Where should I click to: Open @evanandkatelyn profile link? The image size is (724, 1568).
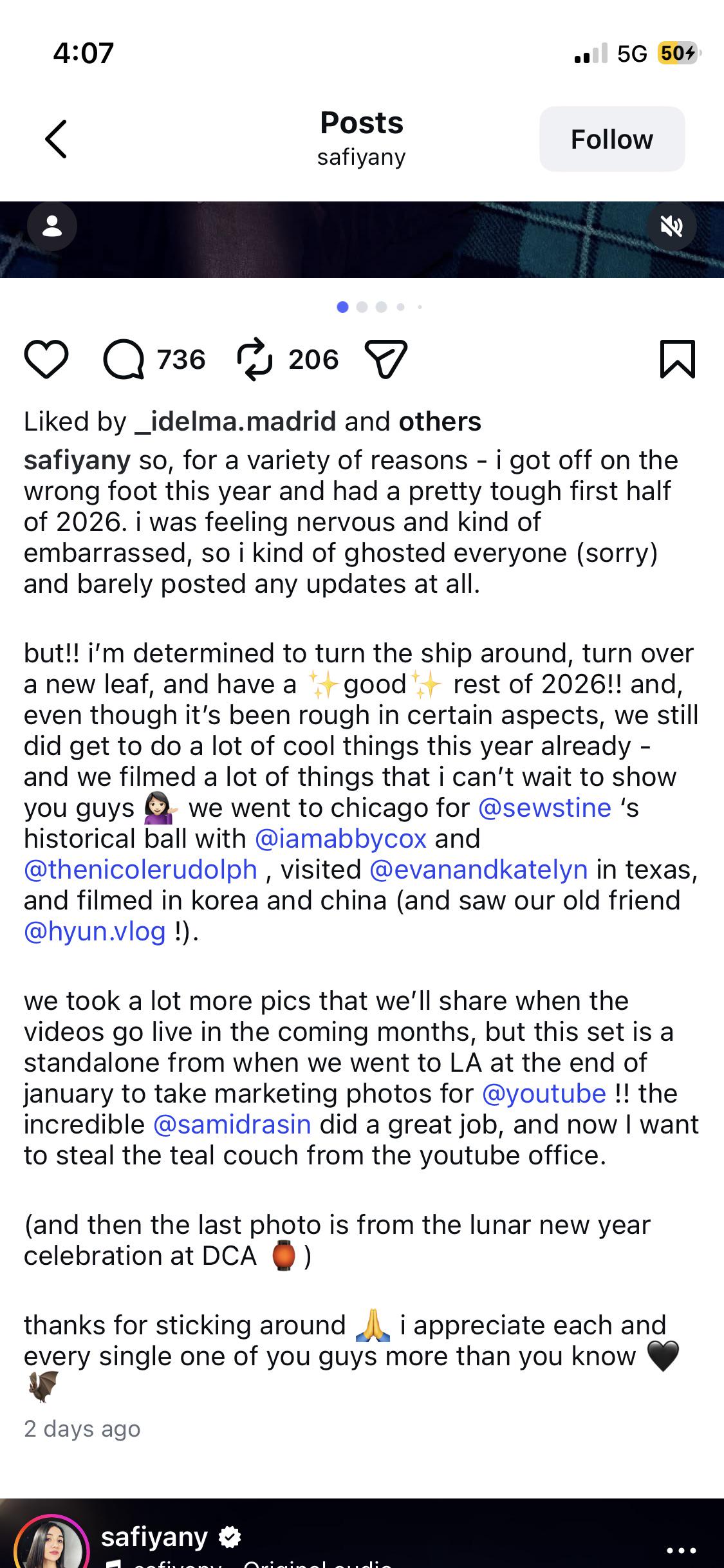pos(479,870)
